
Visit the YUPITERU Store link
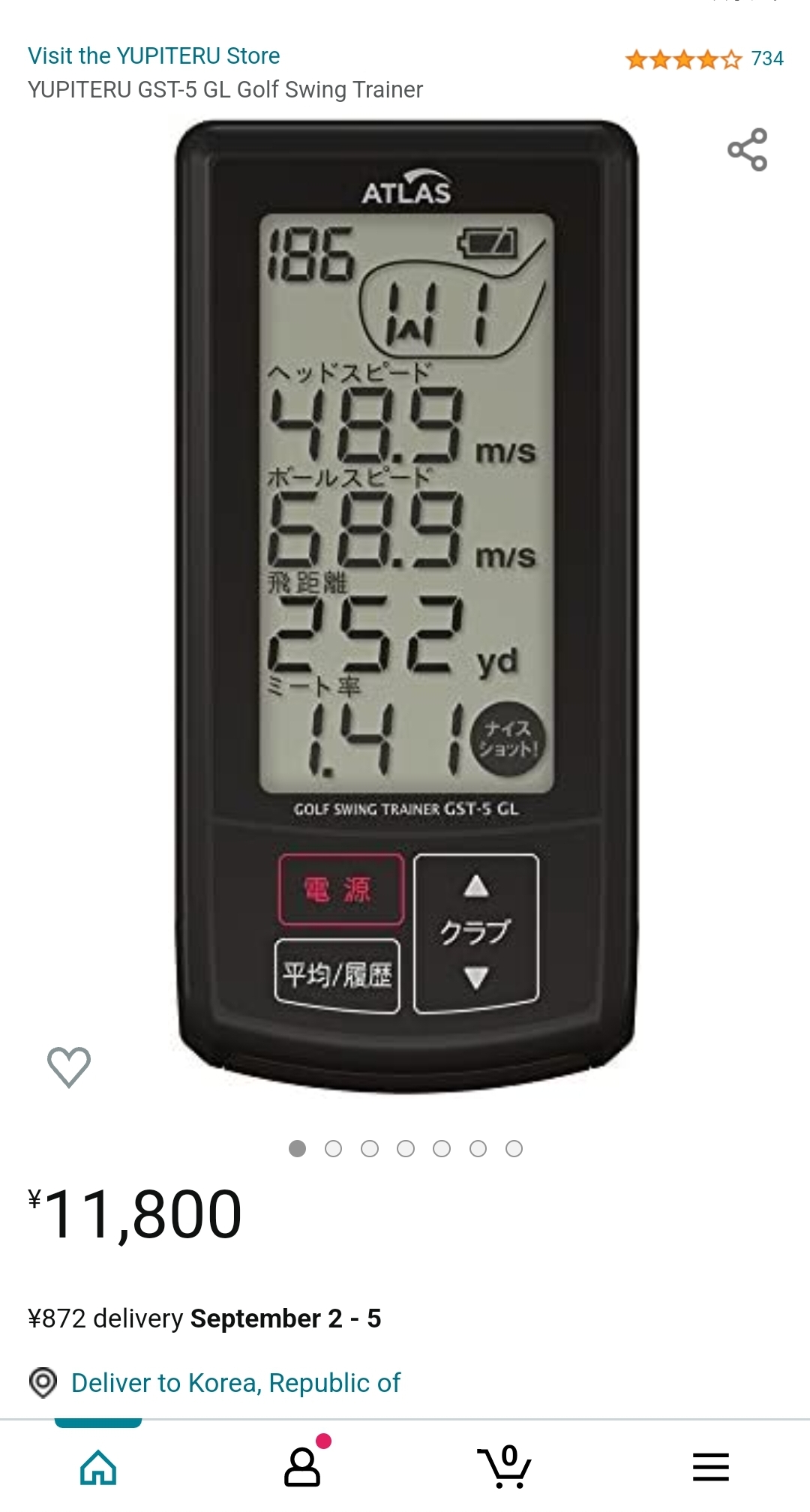coord(154,56)
